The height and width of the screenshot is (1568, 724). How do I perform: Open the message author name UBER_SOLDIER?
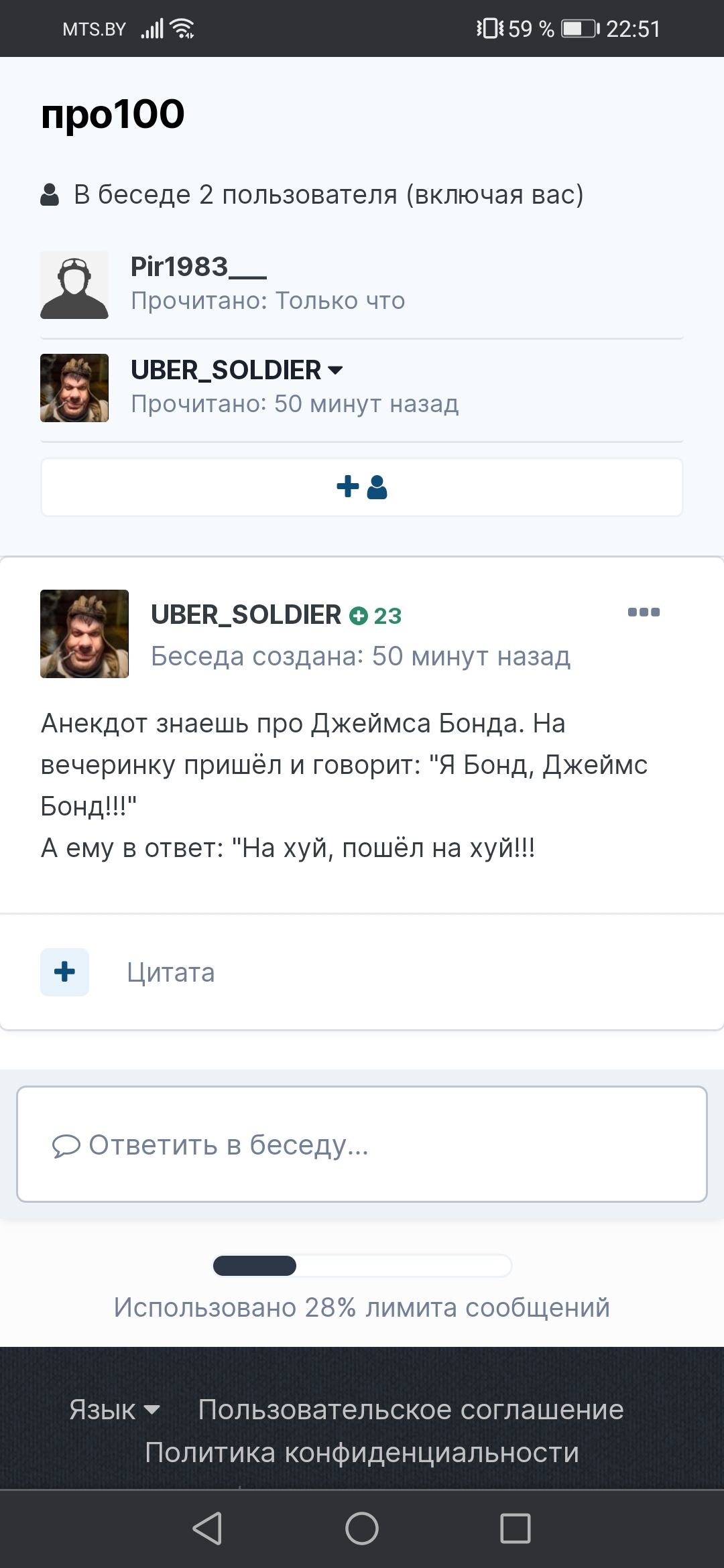246,614
